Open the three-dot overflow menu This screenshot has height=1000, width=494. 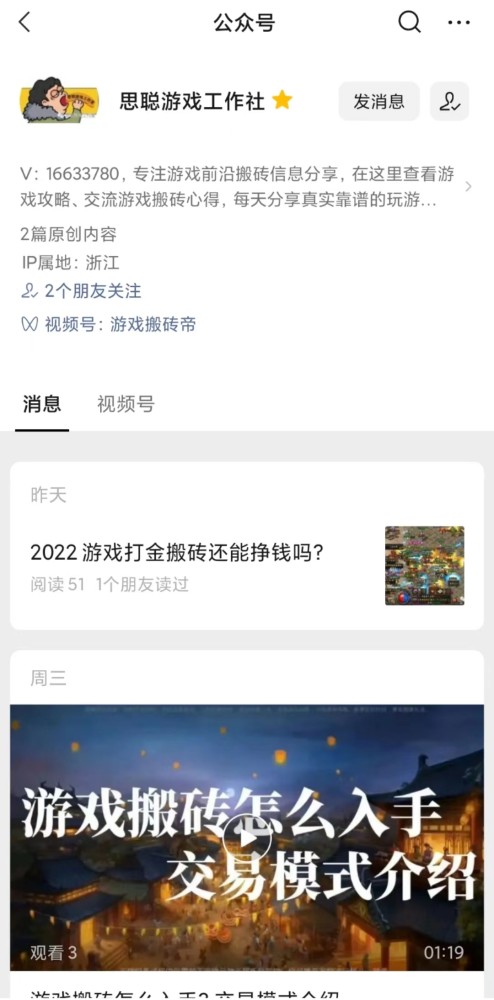click(459, 23)
